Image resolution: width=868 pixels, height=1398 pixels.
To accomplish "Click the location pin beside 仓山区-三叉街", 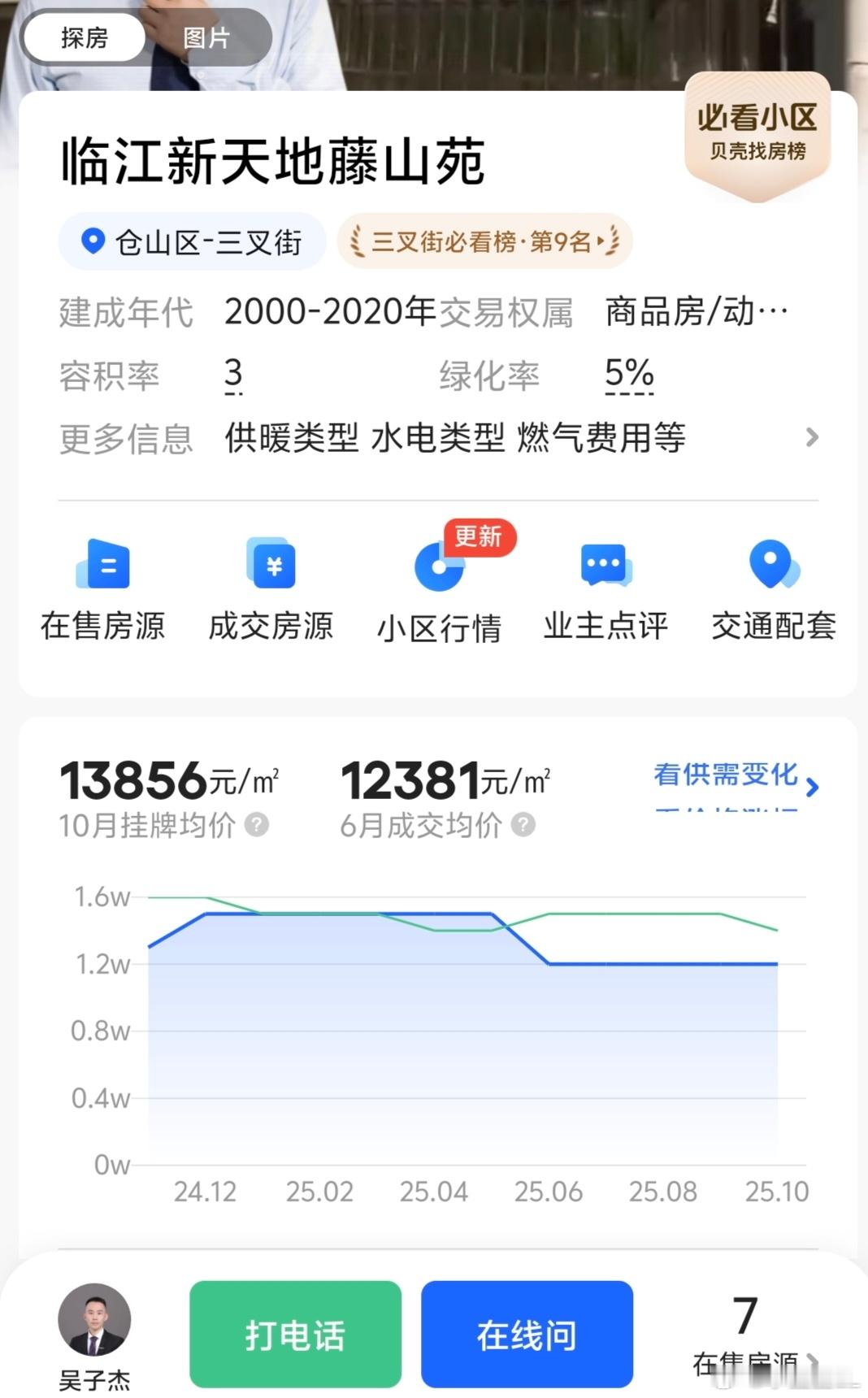I will (92, 241).
